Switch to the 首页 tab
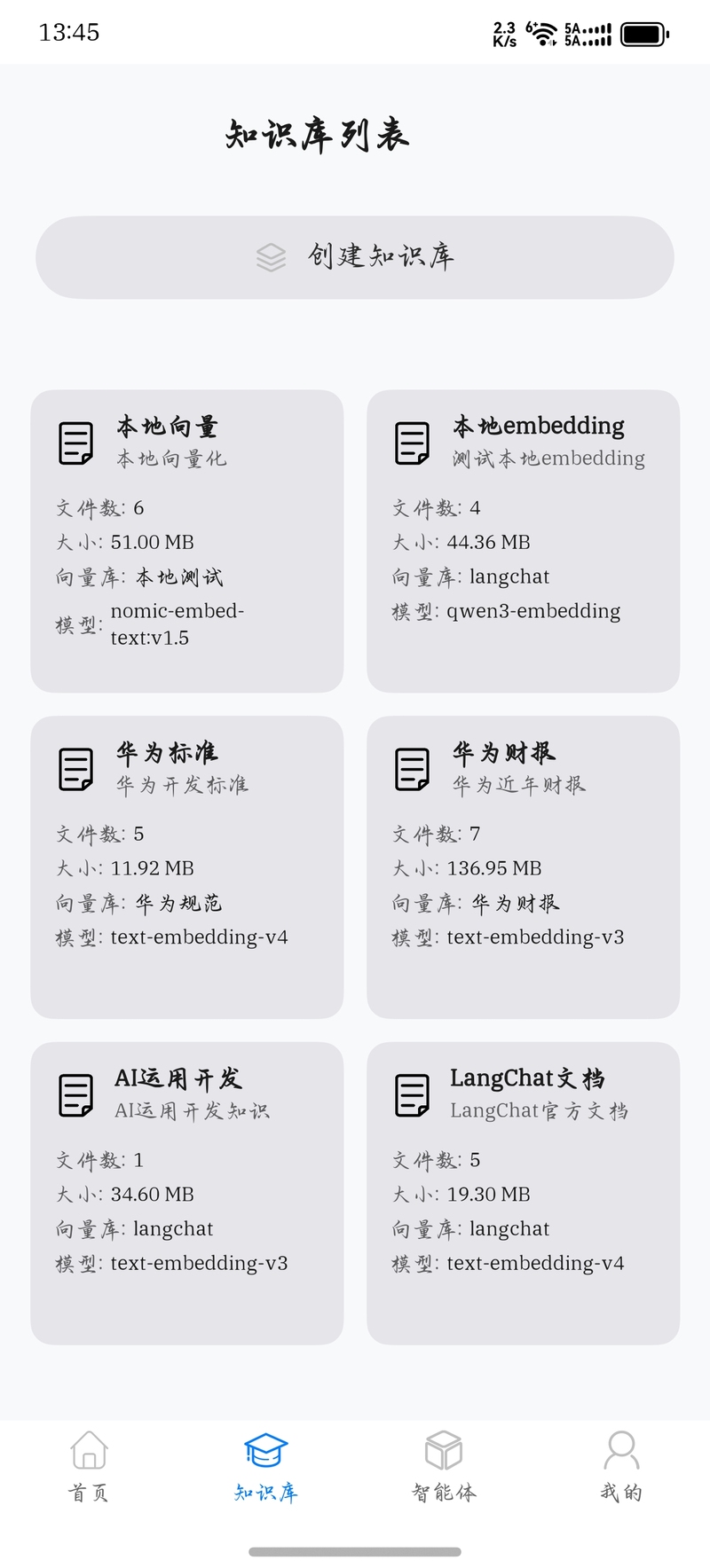This screenshot has height=1568, width=710. (89, 1466)
